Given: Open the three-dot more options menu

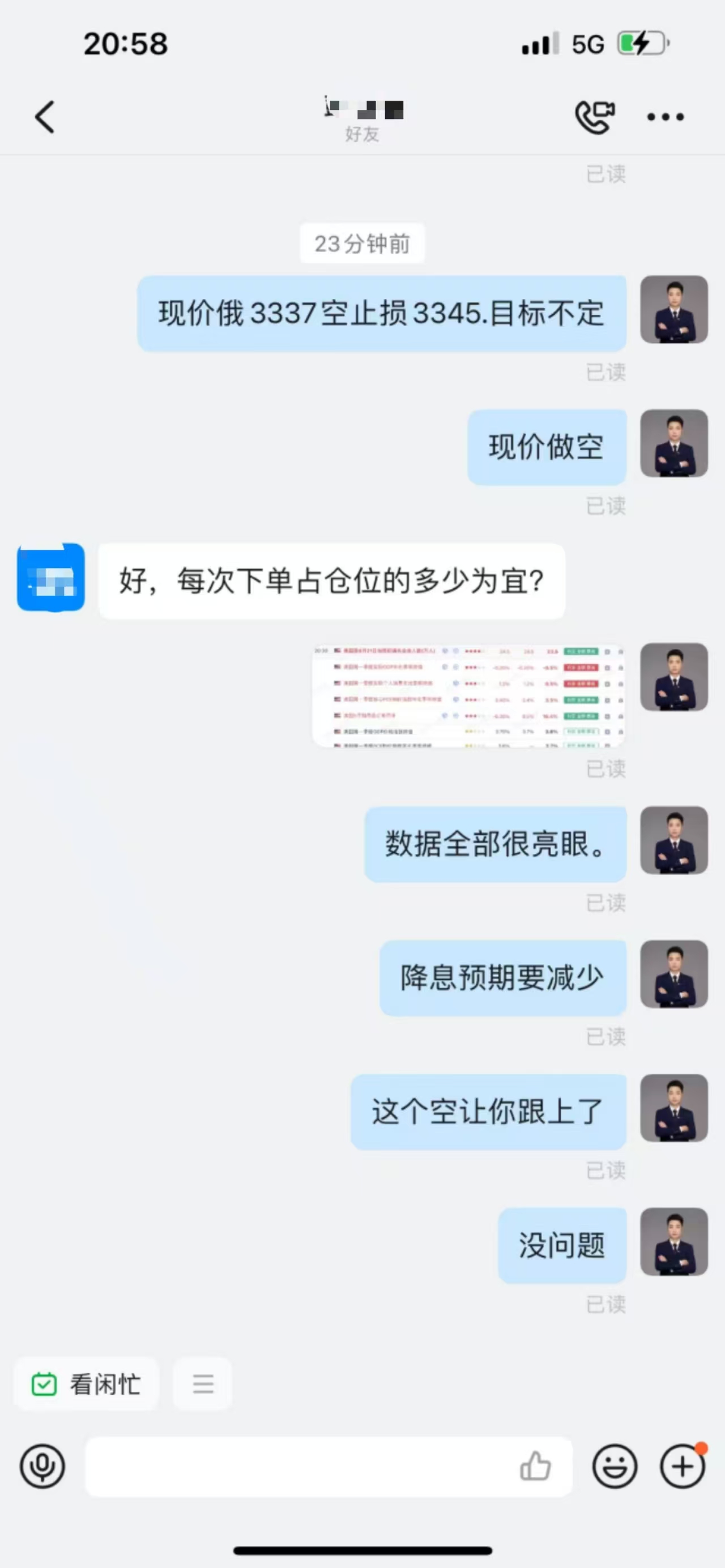Looking at the screenshot, I should pyautogui.click(x=665, y=117).
